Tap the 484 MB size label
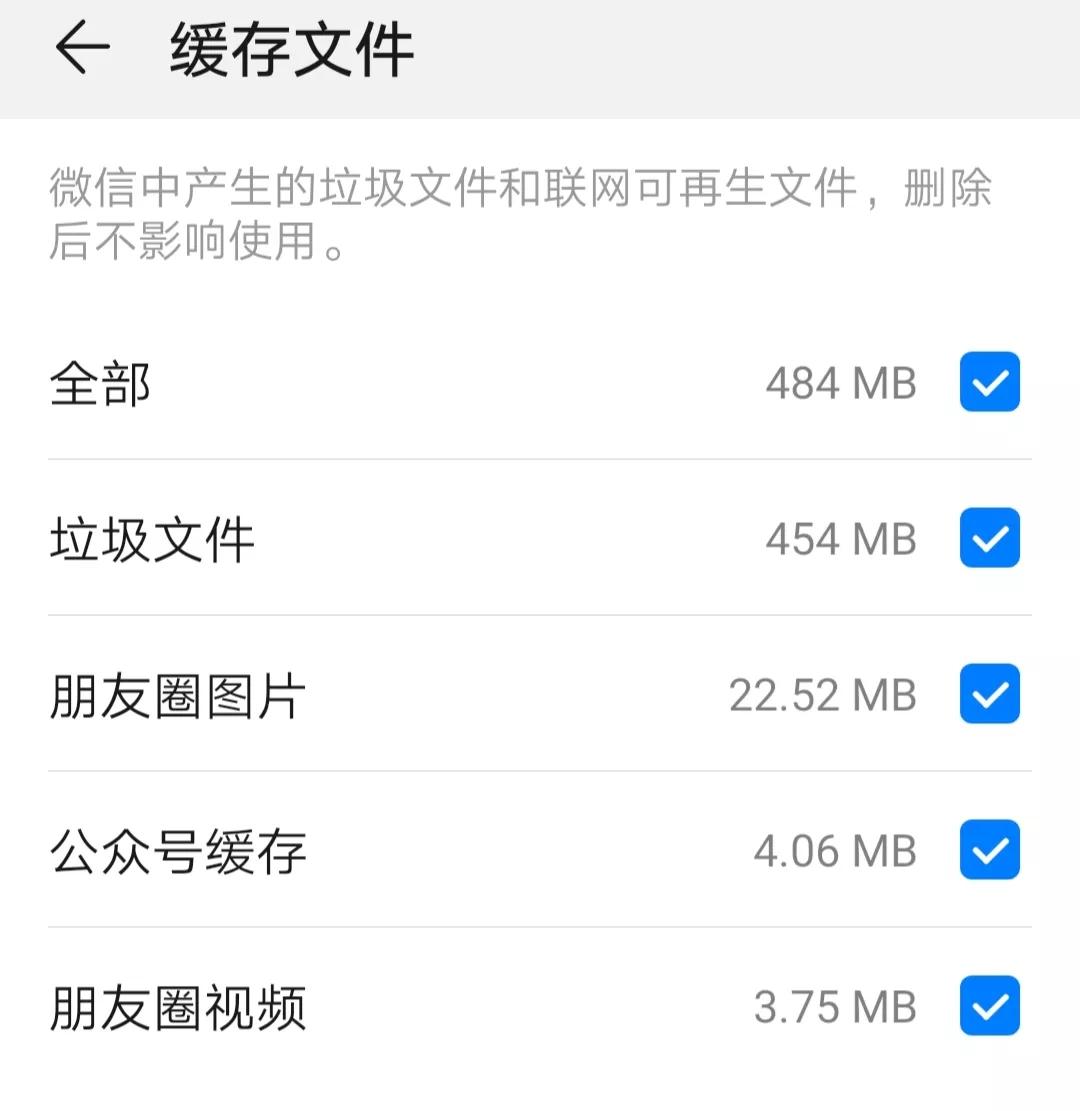Screen dimensions: 1080x1111 (842, 382)
